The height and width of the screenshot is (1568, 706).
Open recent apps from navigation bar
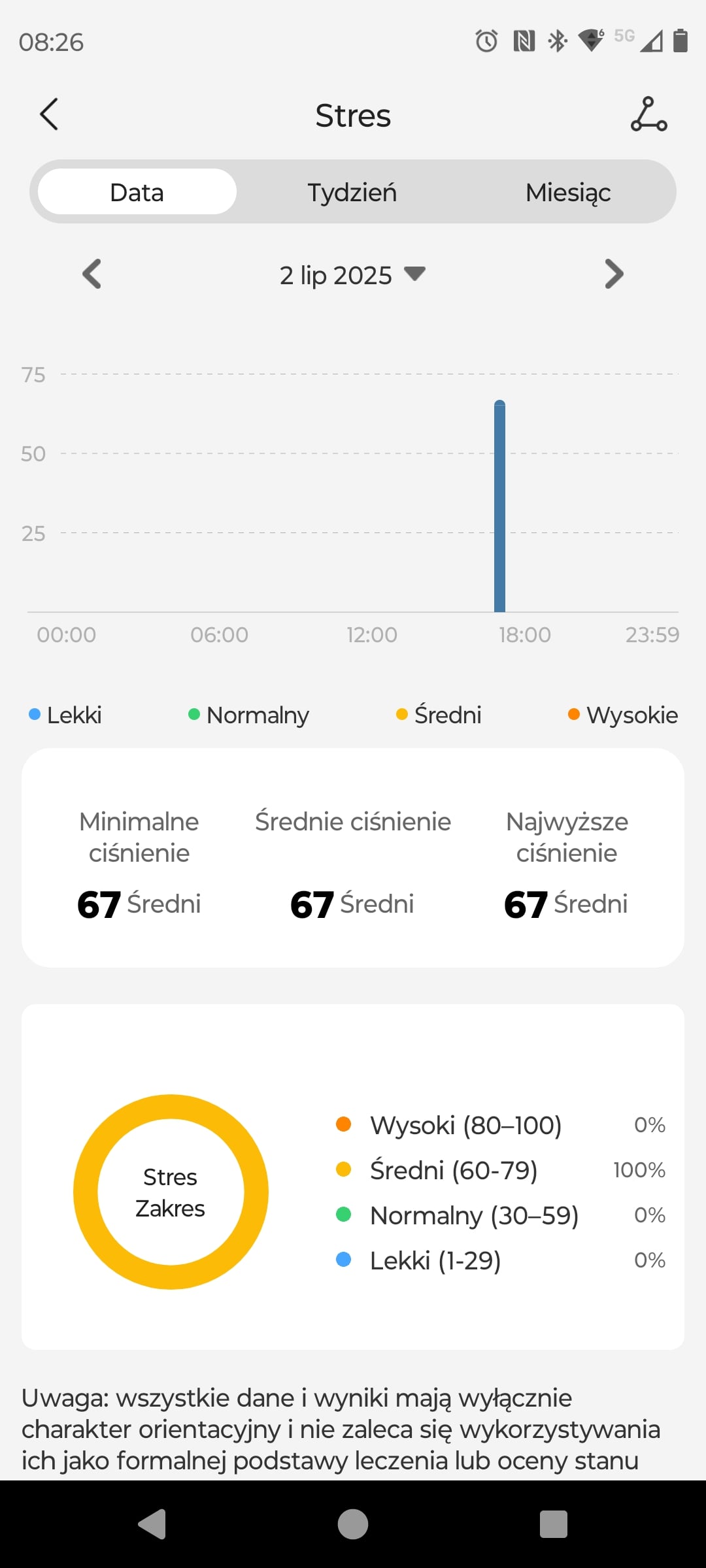553,1524
